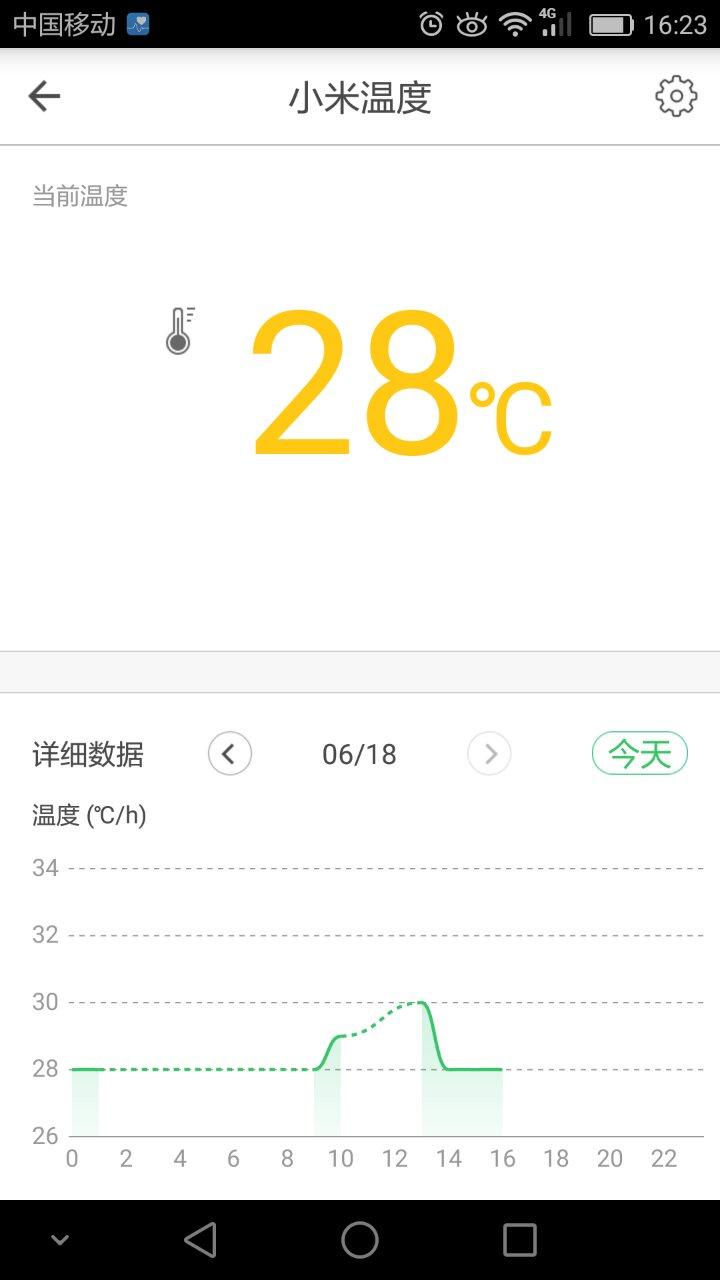The image size is (720, 1280).
Task: Tap the system home button
Action: pos(360,1240)
